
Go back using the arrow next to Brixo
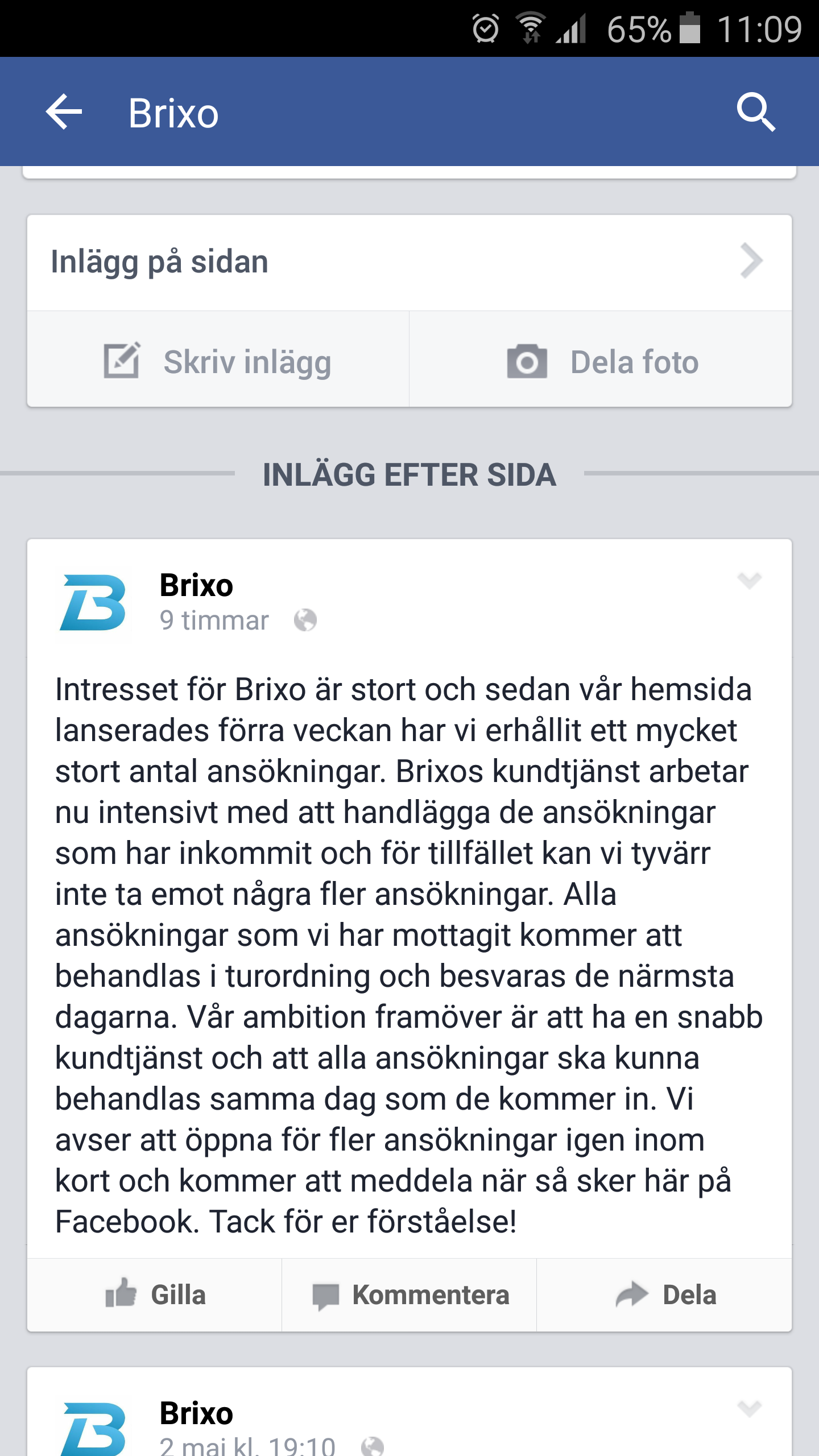(x=64, y=112)
